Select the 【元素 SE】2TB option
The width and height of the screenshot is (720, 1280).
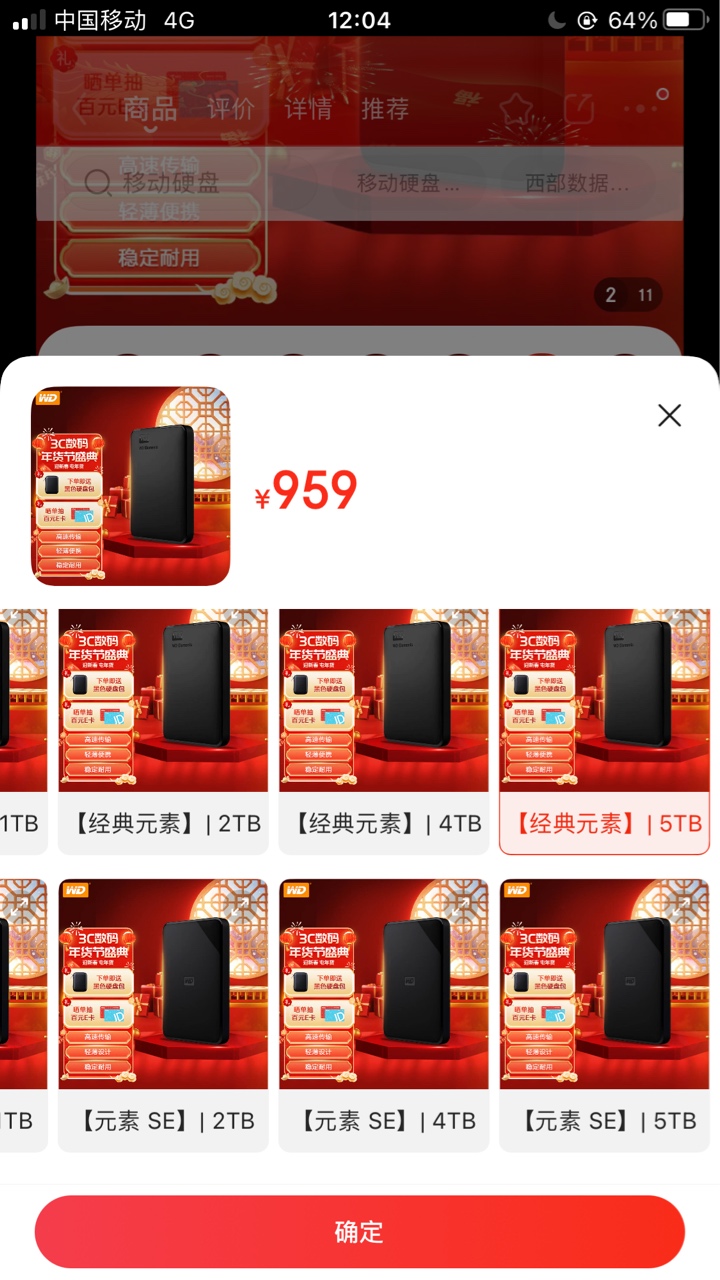click(163, 1015)
